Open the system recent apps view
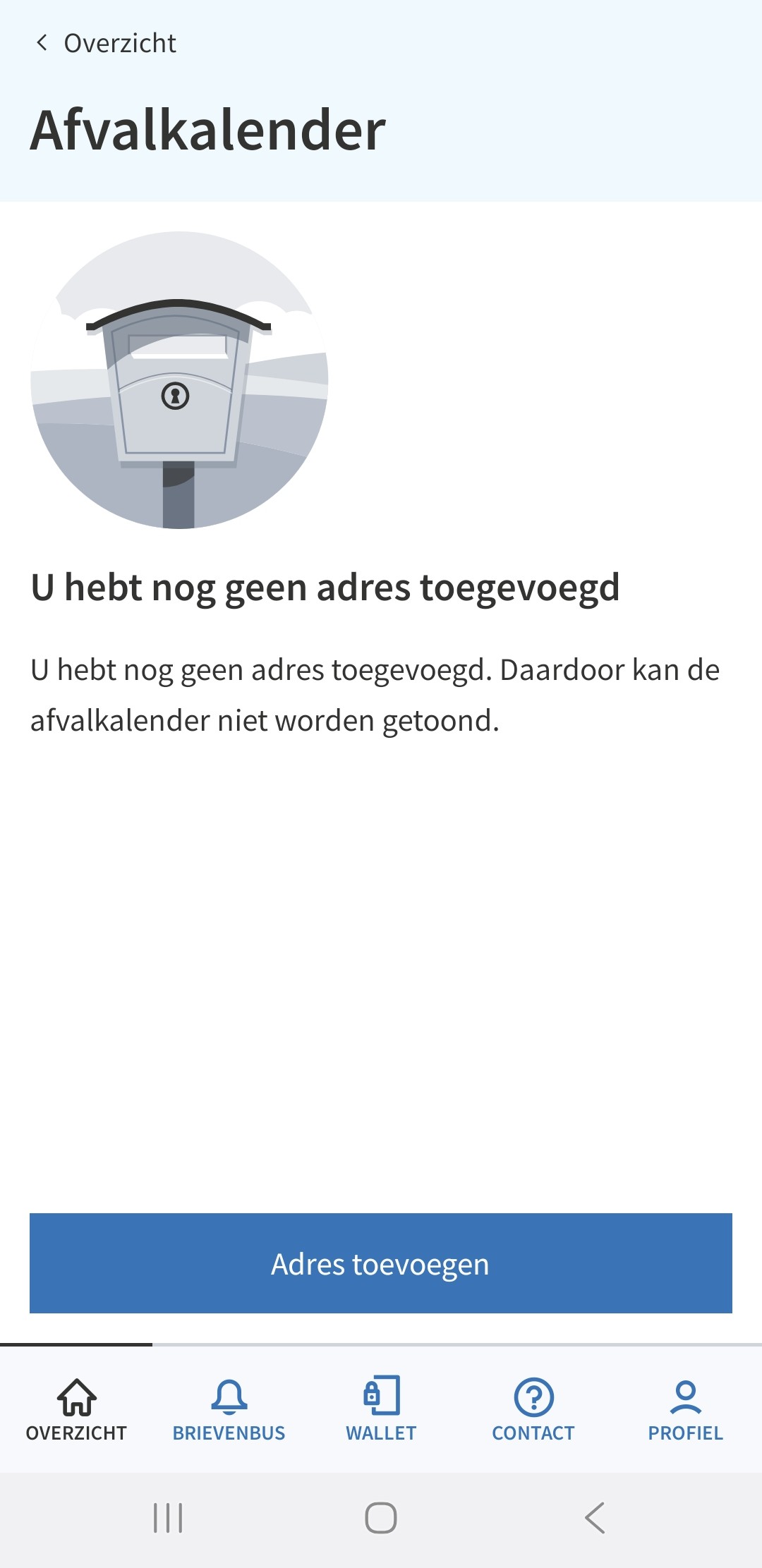The height and width of the screenshot is (1568, 762). (168, 1518)
